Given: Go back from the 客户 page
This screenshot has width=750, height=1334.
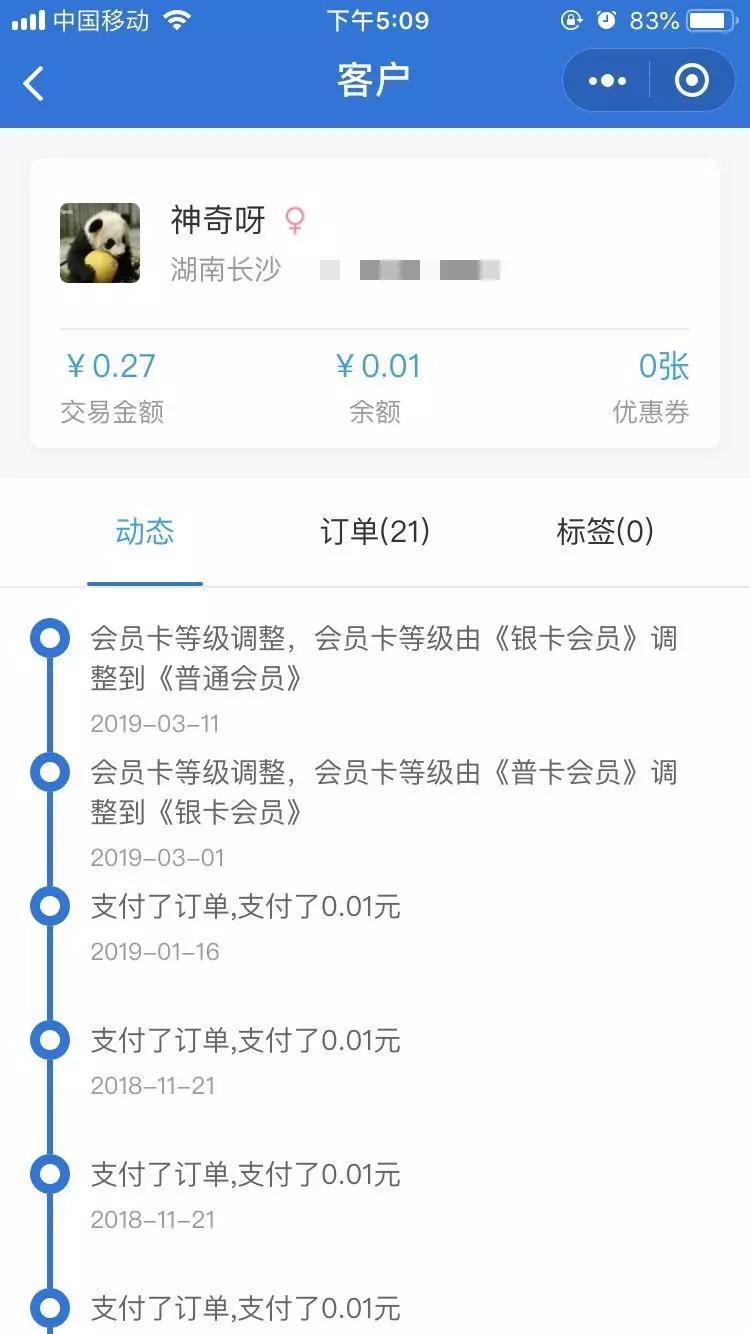Looking at the screenshot, I should coord(34,83).
